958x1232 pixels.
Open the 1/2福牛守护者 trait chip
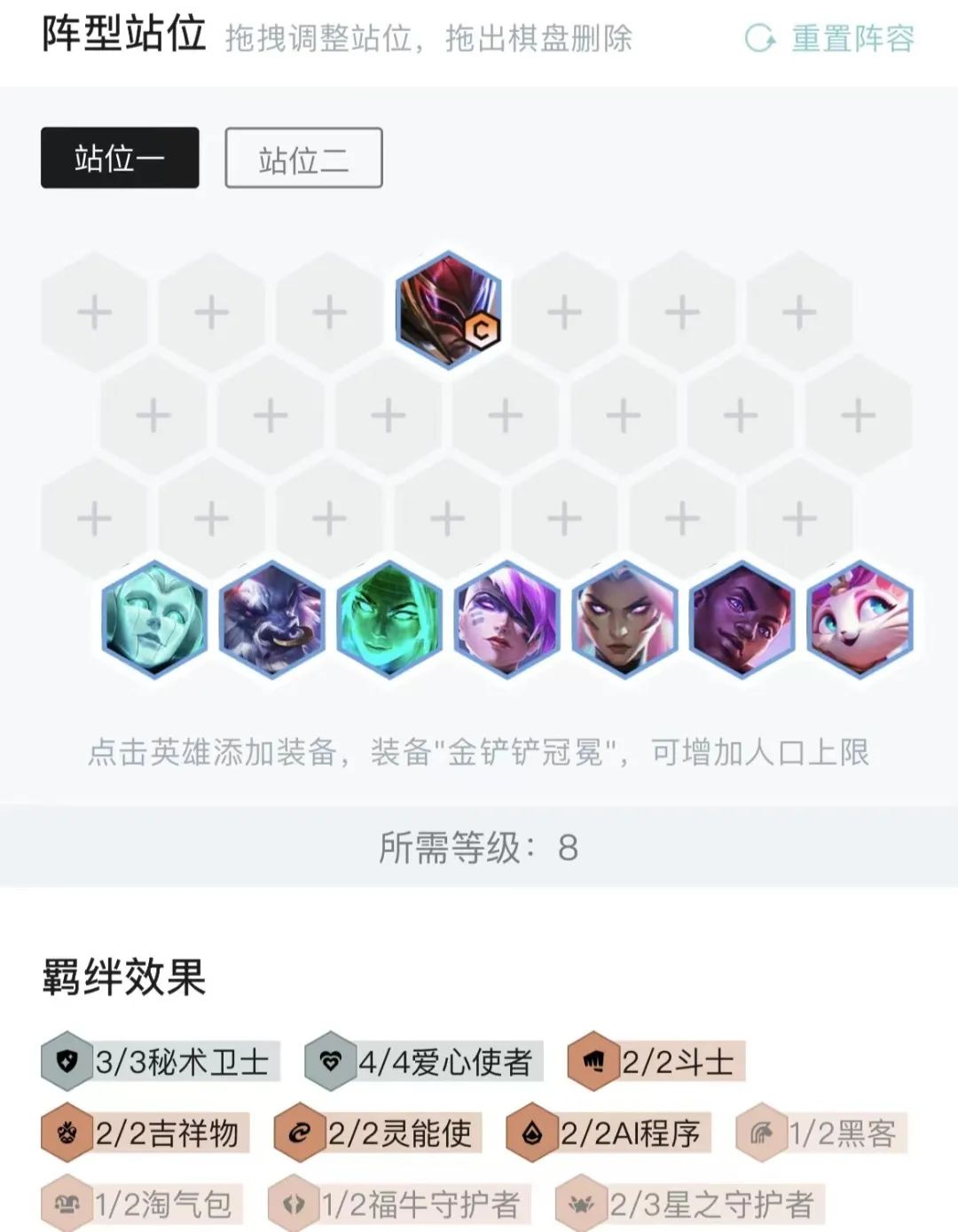coord(399,1204)
